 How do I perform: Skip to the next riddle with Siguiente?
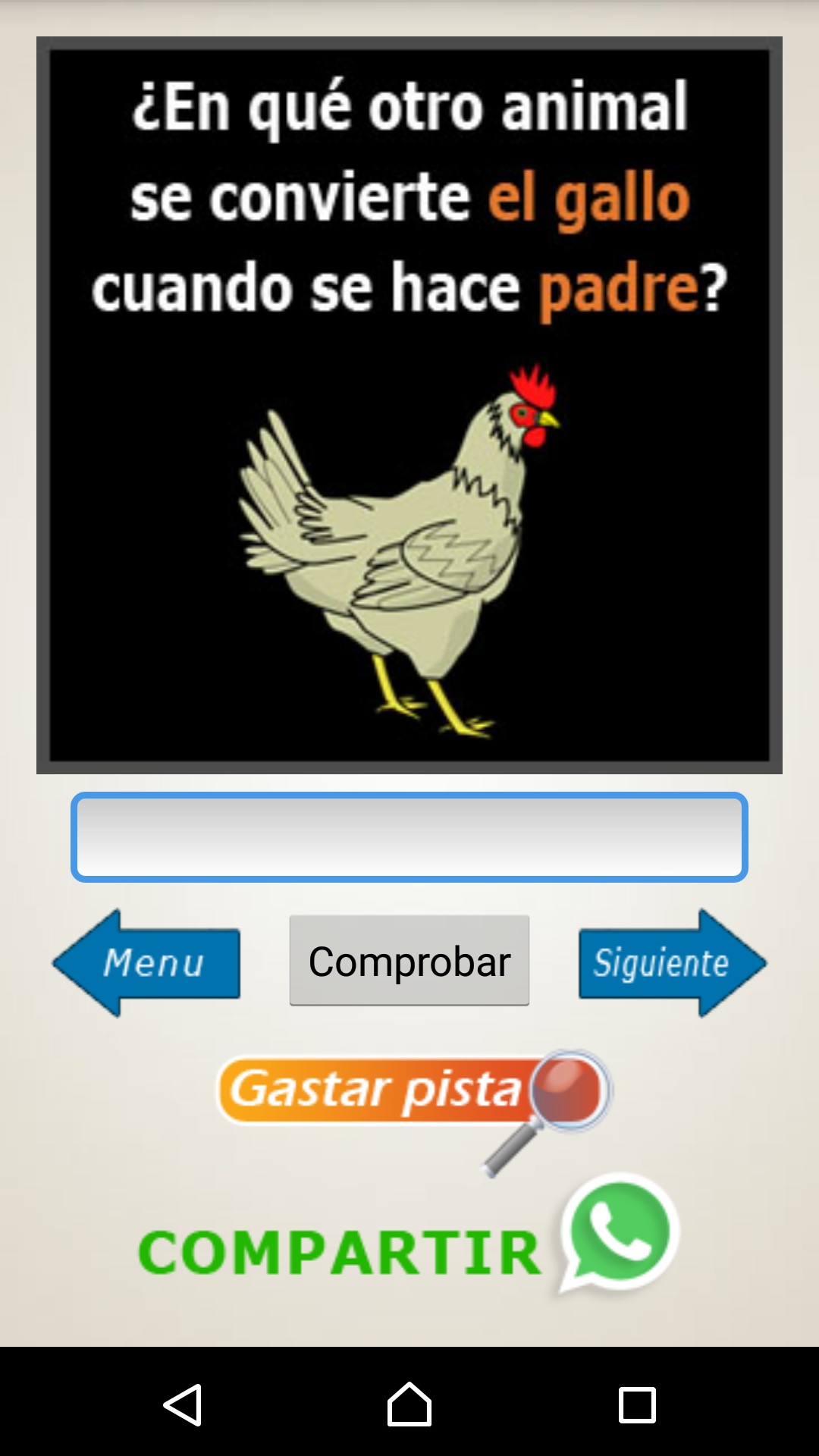pos(672,963)
